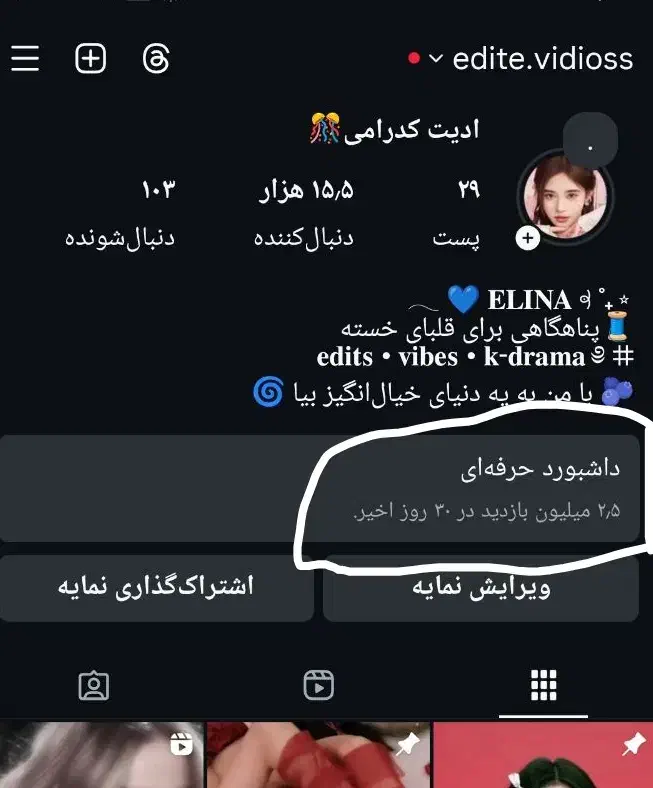
Task: Open the Threads icon
Action: (156, 59)
